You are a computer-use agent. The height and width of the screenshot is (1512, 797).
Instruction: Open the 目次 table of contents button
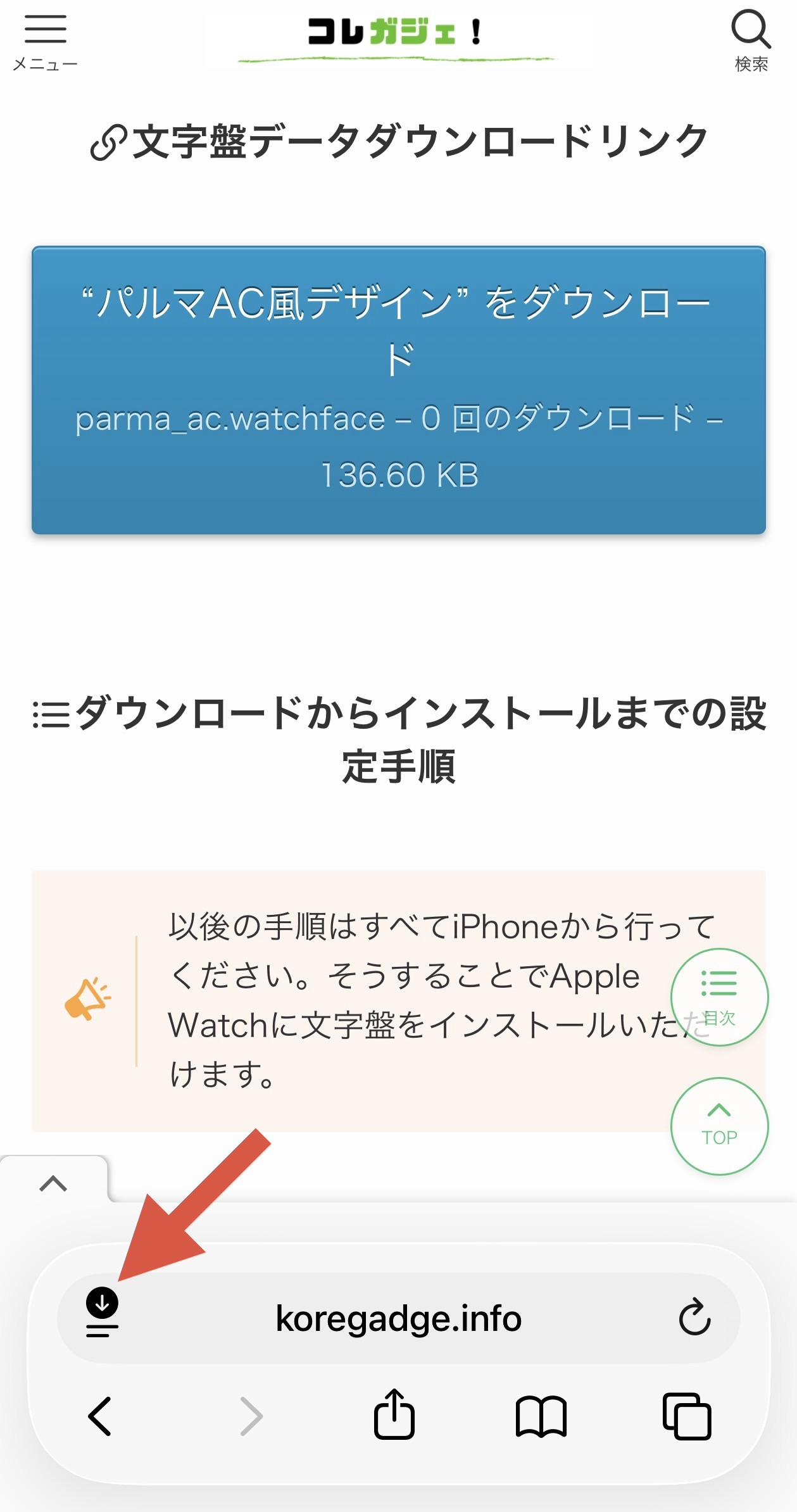pyautogui.click(x=719, y=997)
